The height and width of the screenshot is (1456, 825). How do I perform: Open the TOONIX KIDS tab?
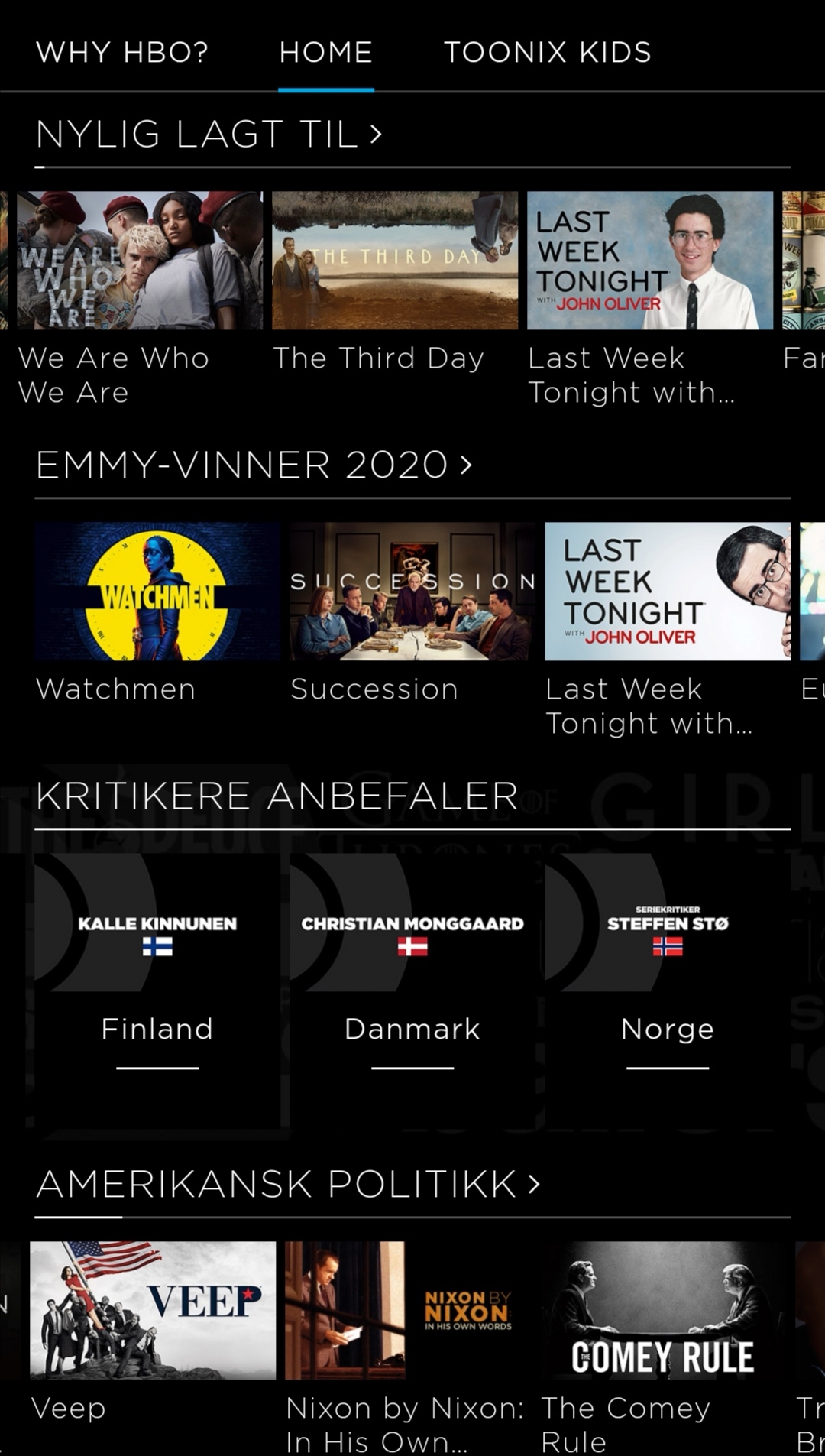(548, 52)
